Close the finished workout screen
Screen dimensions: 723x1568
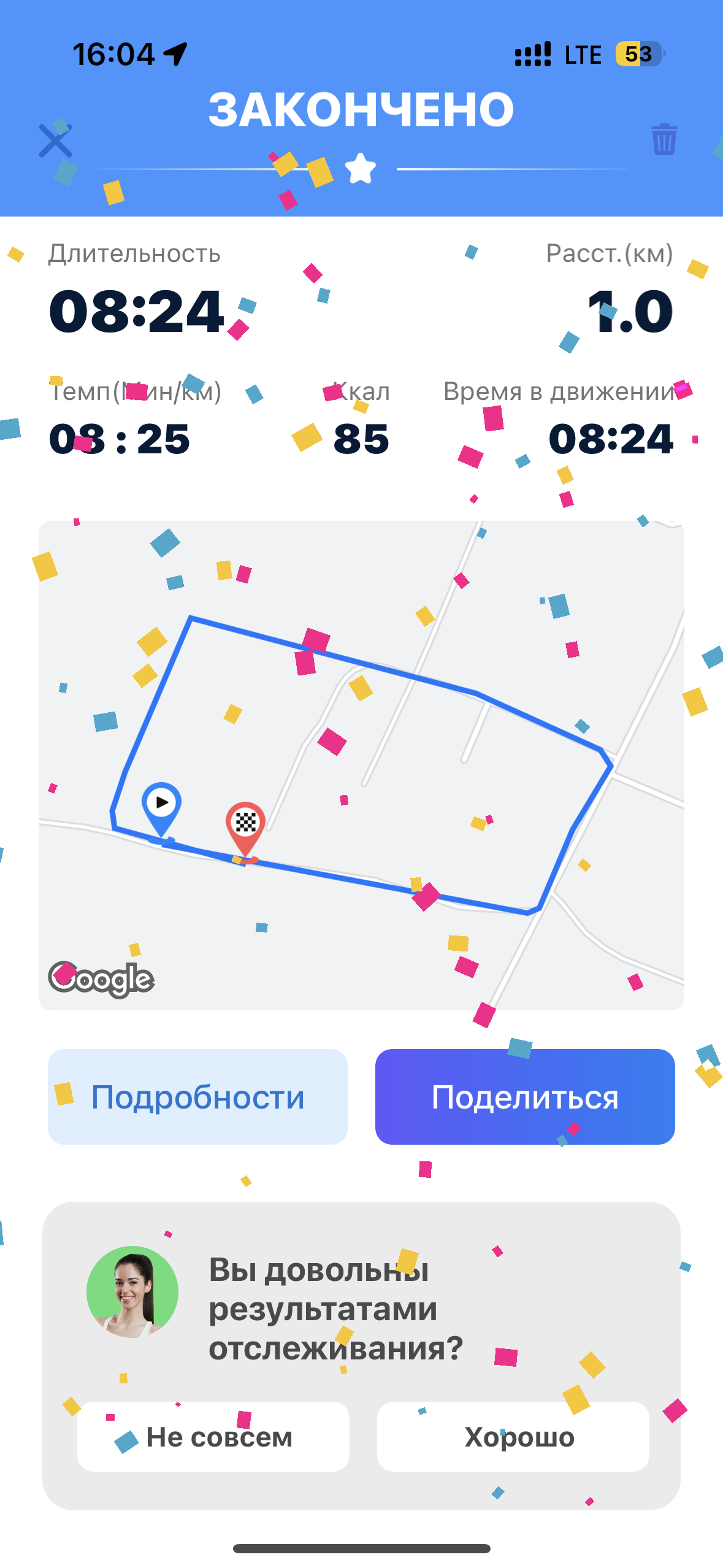point(55,141)
